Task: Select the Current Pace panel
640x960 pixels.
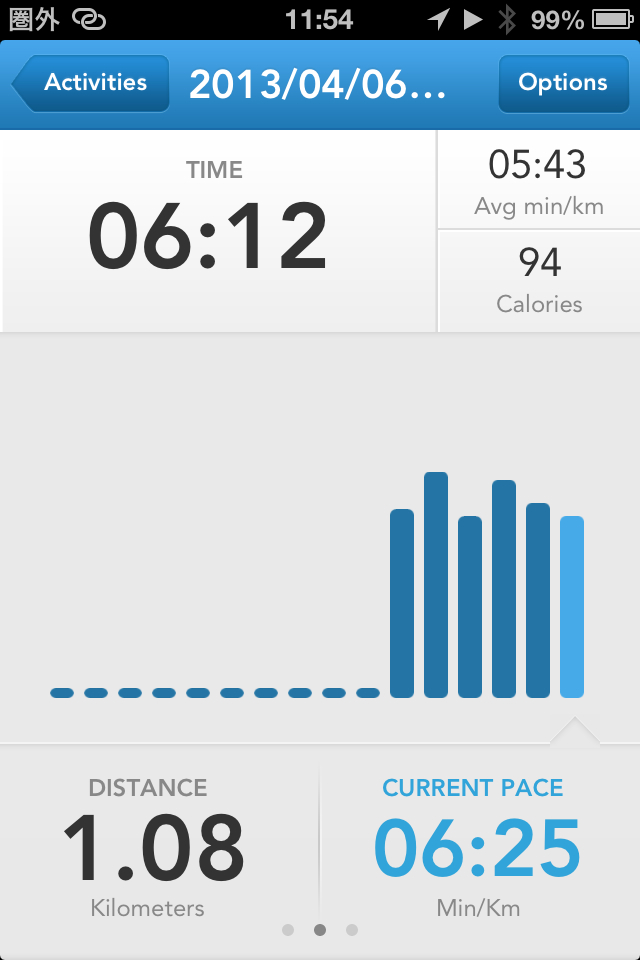Action: click(x=476, y=846)
